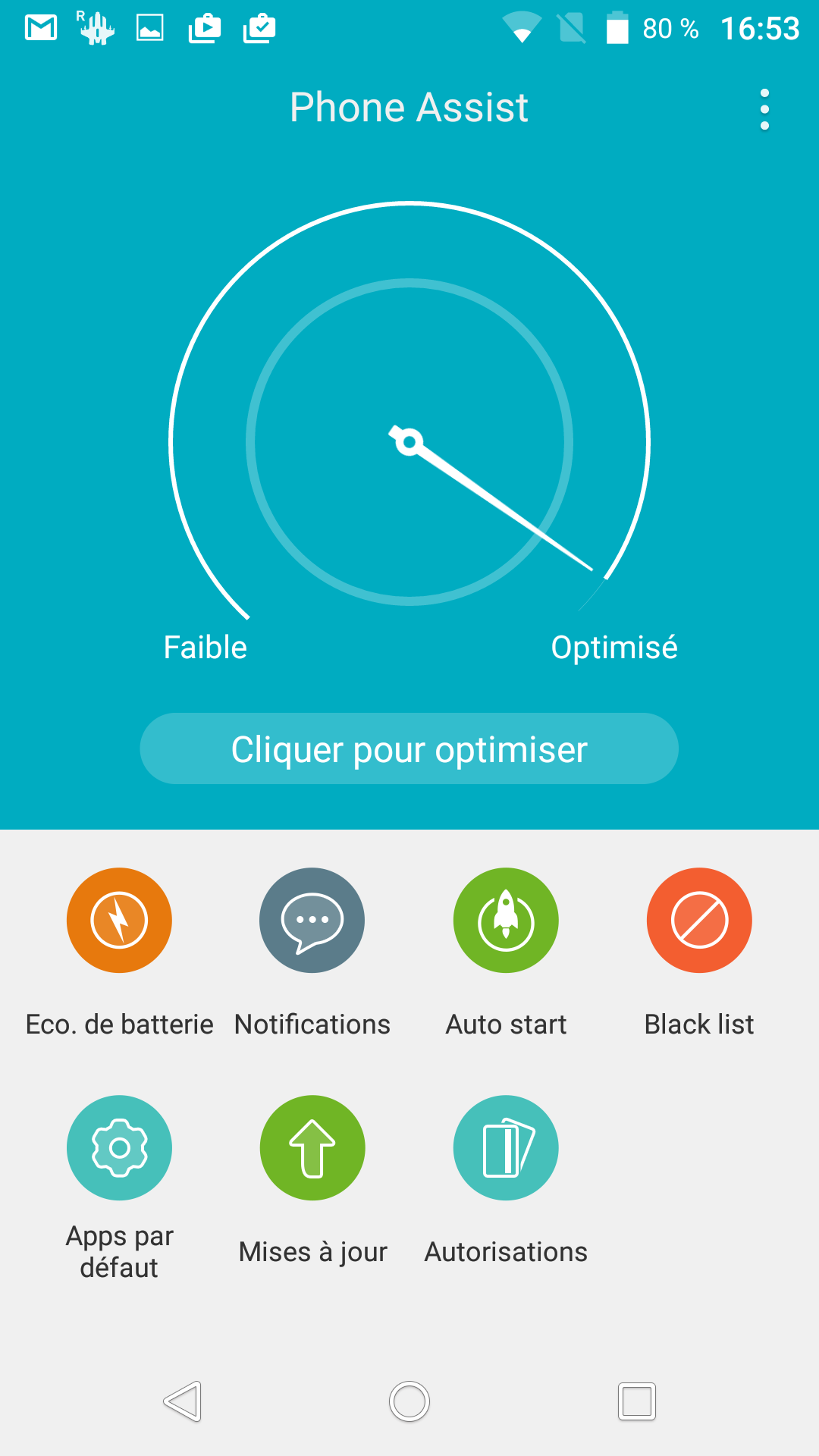The width and height of the screenshot is (819, 1456).
Task: Check Mises à jour updates
Action: pyautogui.click(x=312, y=1147)
